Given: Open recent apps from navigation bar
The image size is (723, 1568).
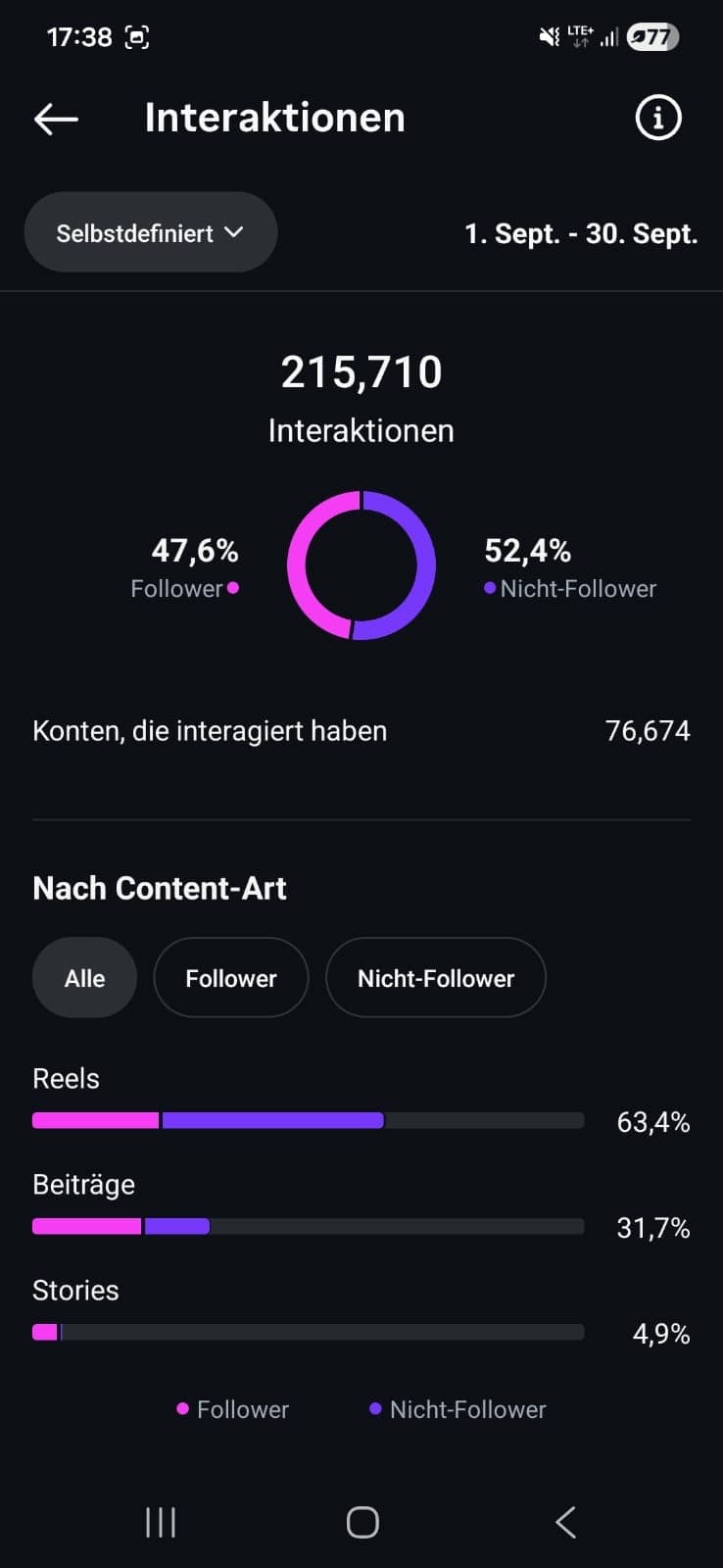Looking at the screenshot, I should (x=161, y=1522).
